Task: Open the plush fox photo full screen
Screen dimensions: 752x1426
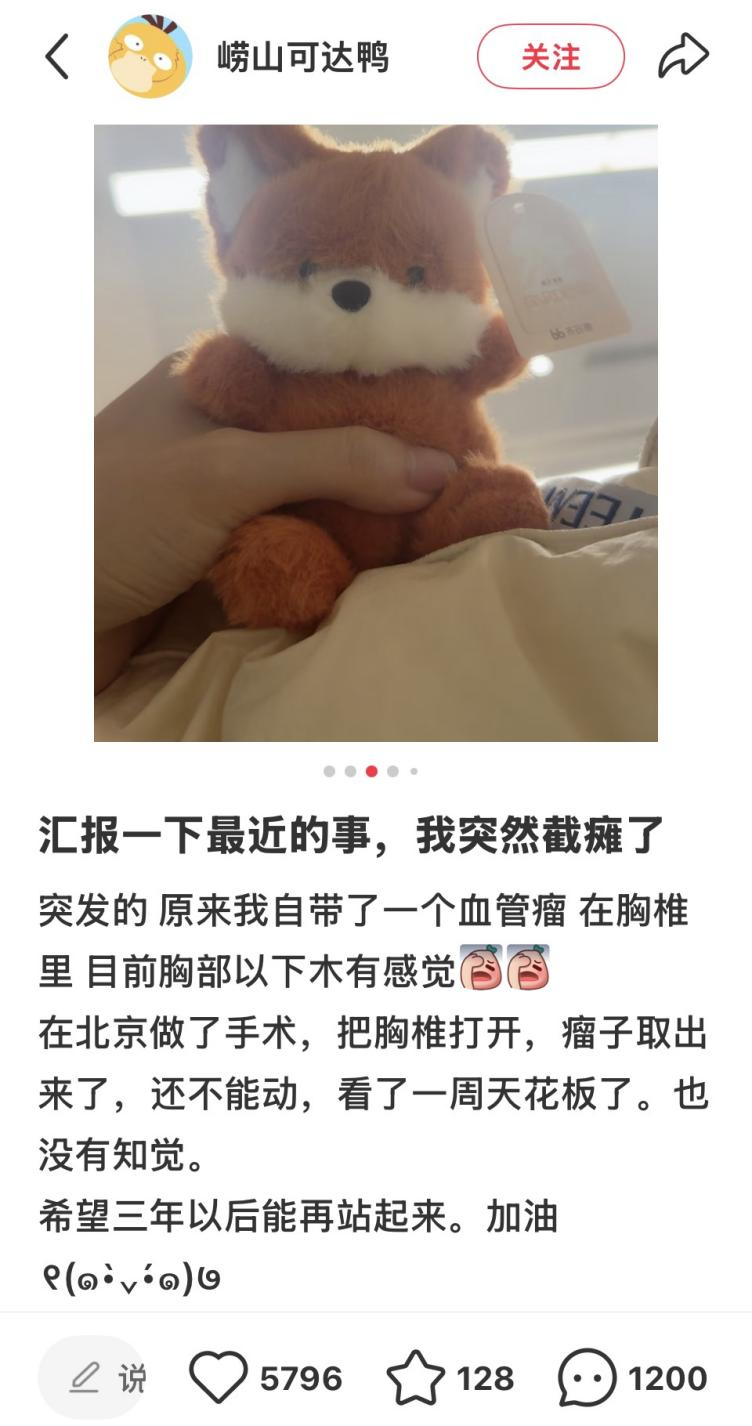Action: (x=376, y=432)
